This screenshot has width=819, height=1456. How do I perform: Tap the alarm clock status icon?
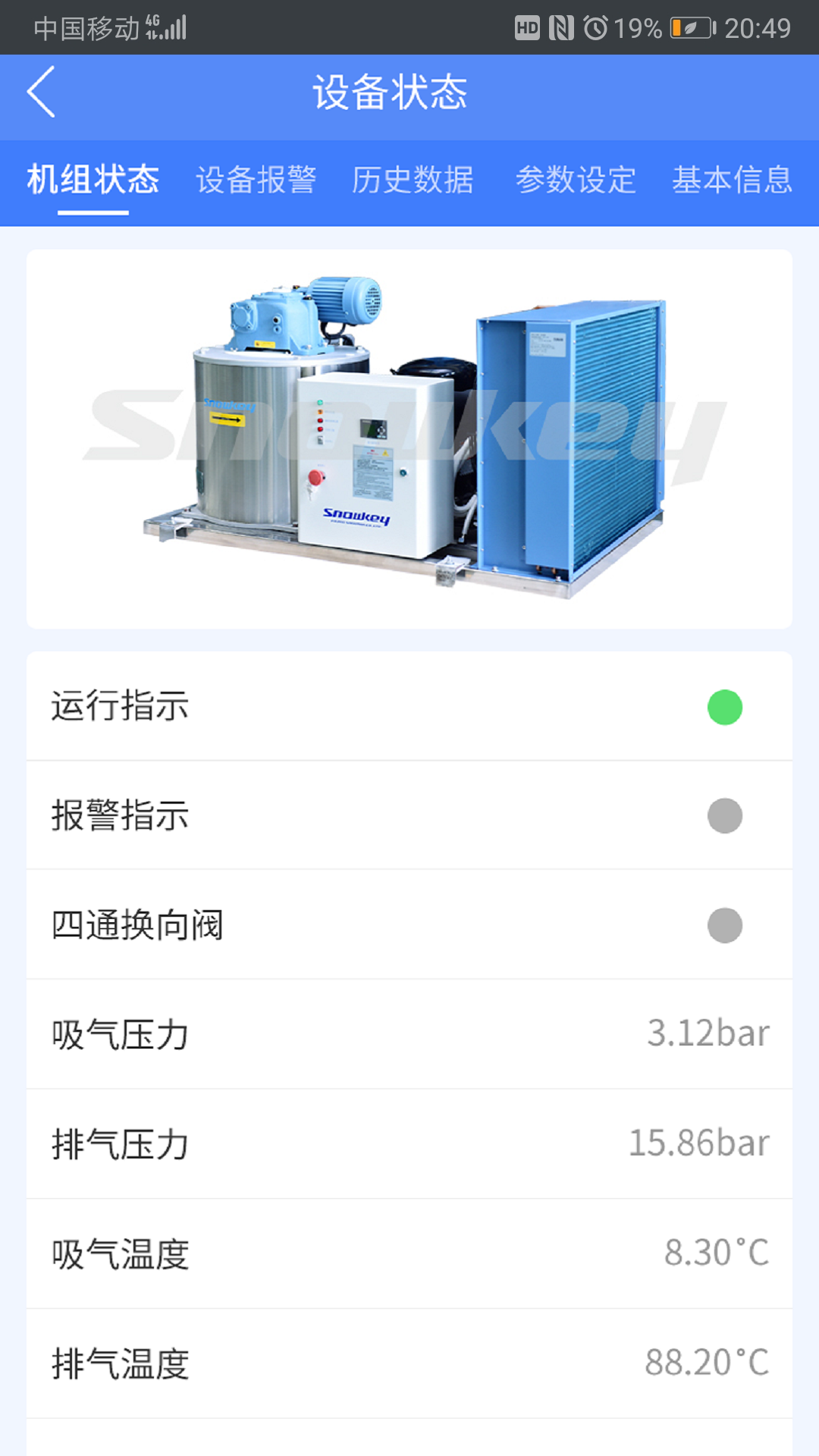point(596,25)
